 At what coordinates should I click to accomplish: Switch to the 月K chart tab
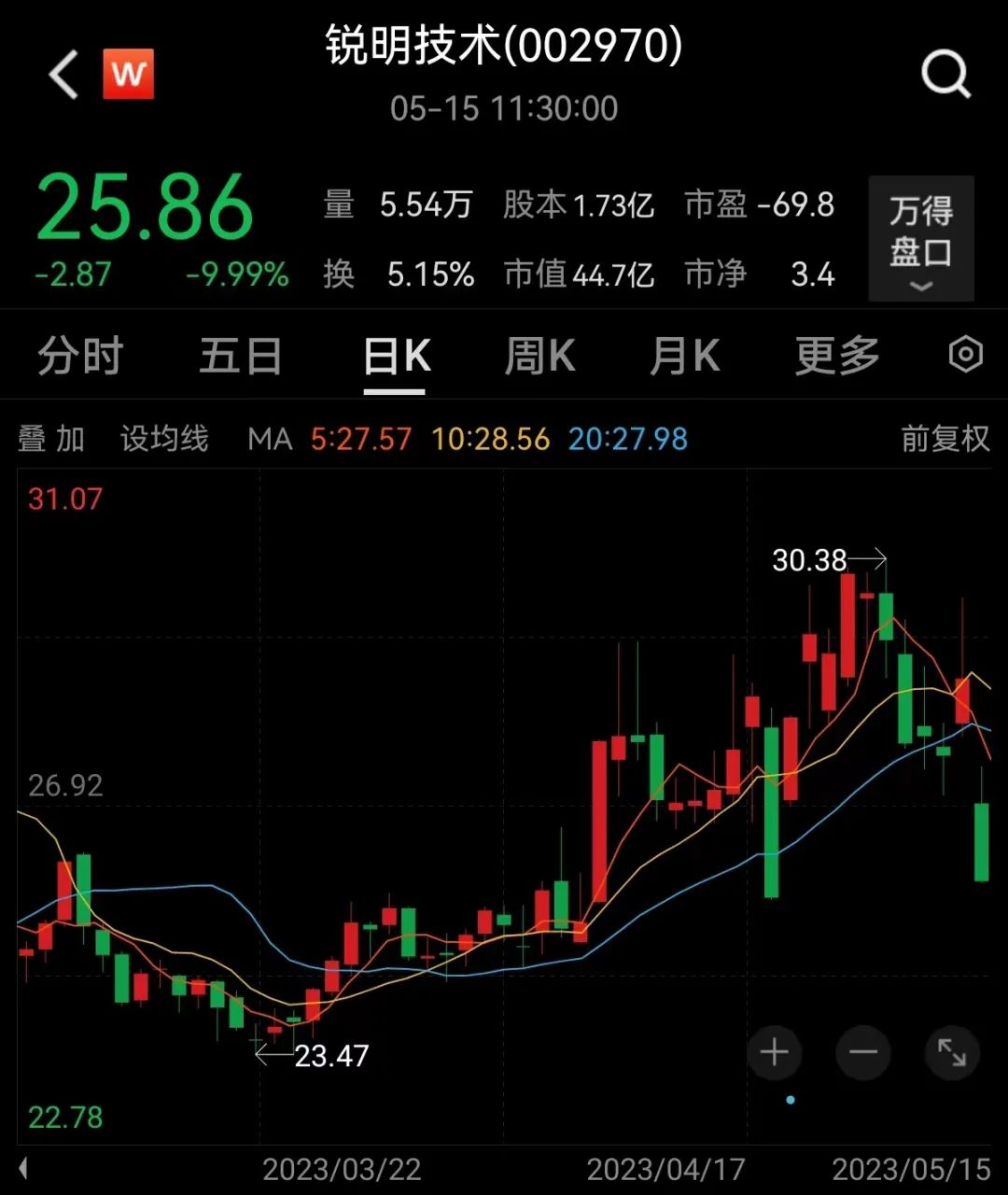point(684,357)
